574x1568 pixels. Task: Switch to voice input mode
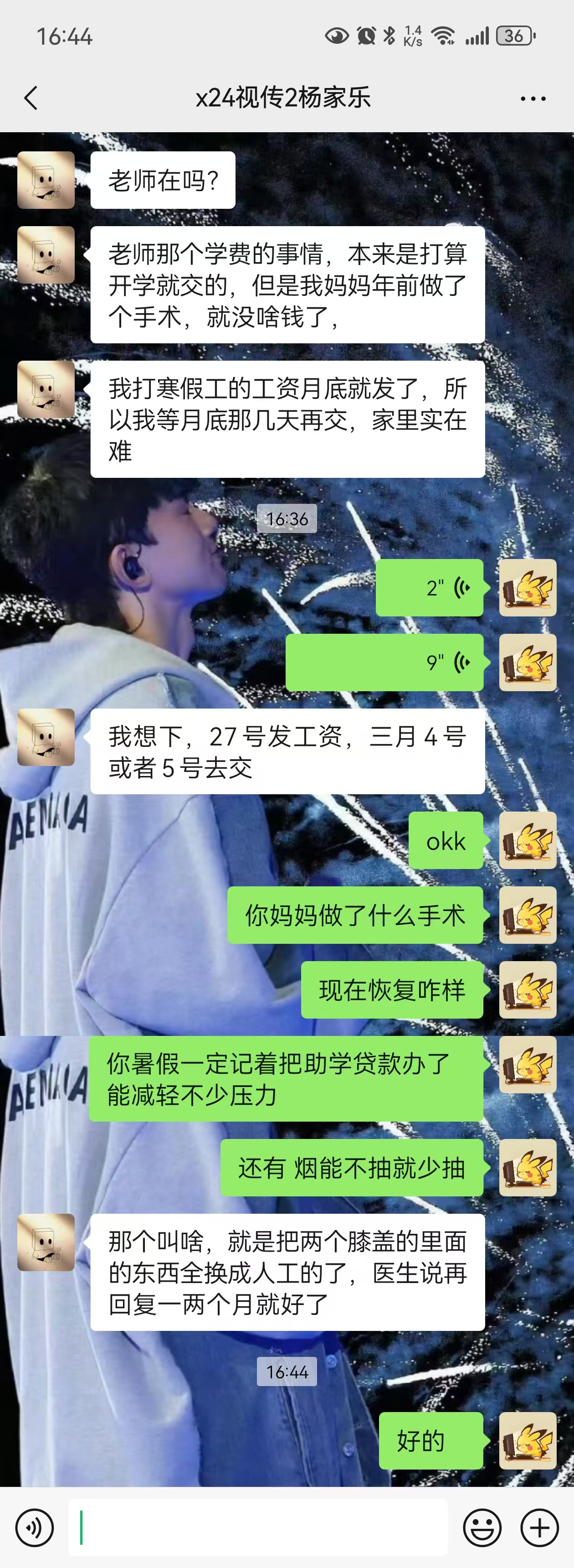pyautogui.click(x=35, y=1528)
